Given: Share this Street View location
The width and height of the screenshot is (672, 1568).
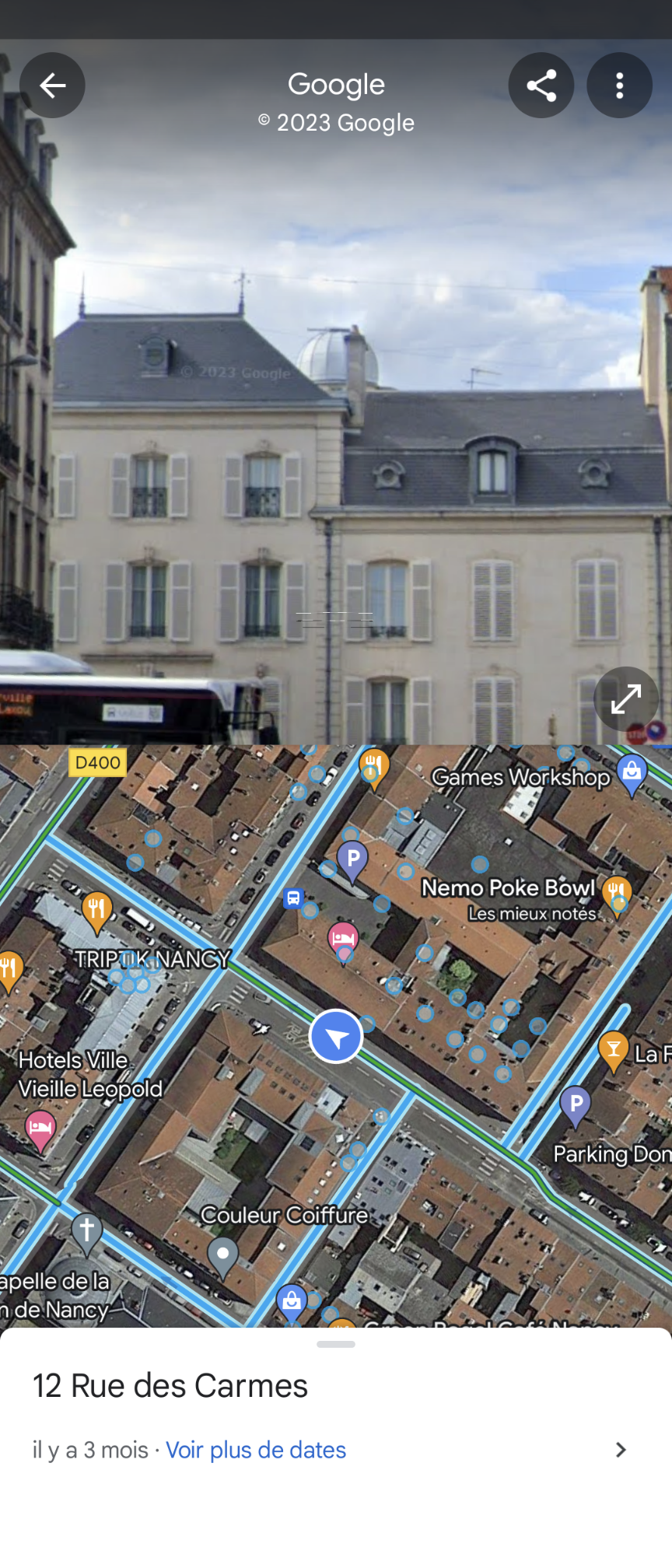Looking at the screenshot, I should click(x=541, y=86).
